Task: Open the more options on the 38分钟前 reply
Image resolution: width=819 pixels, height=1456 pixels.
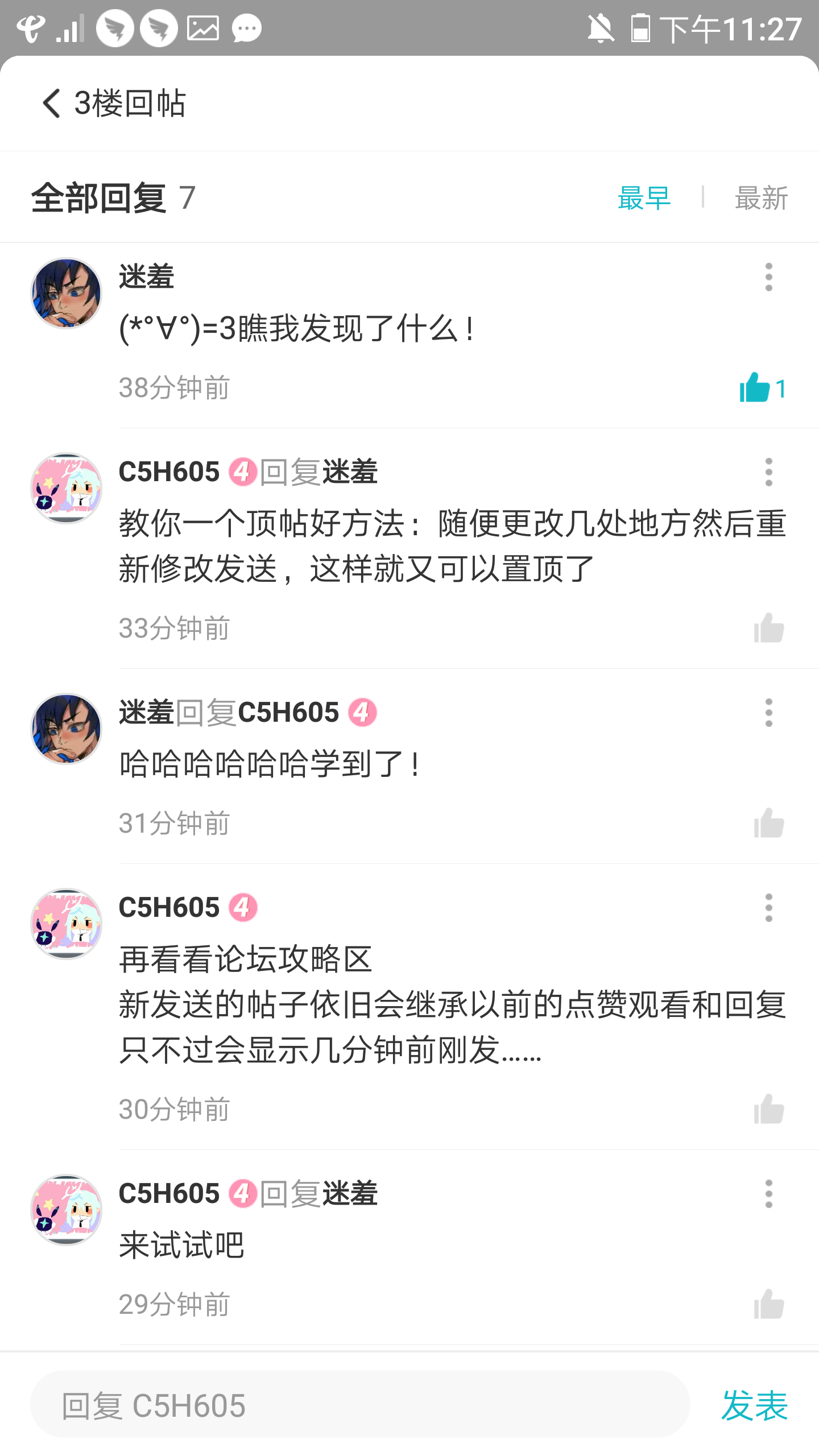Action: tap(768, 277)
